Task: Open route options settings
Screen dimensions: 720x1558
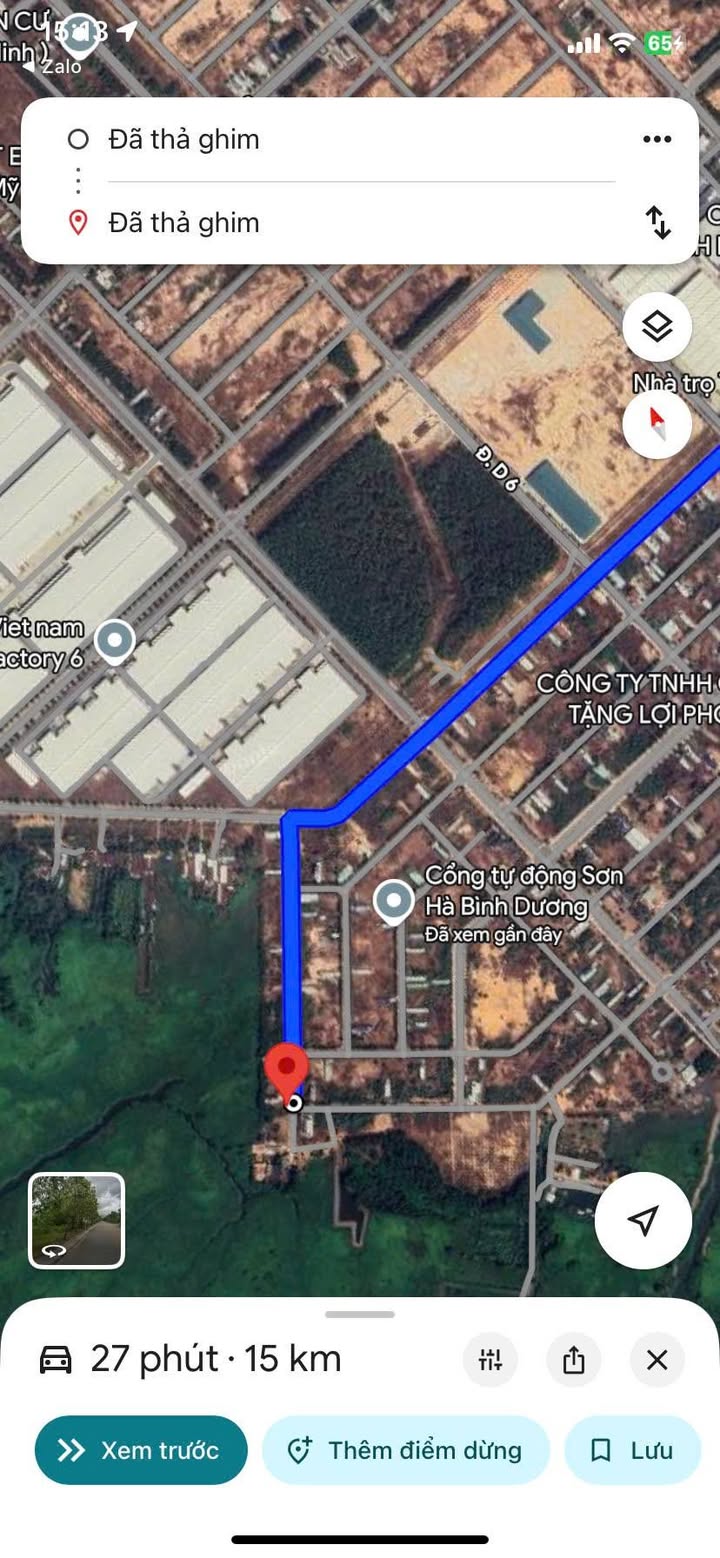Action: tap(490, 1360)
